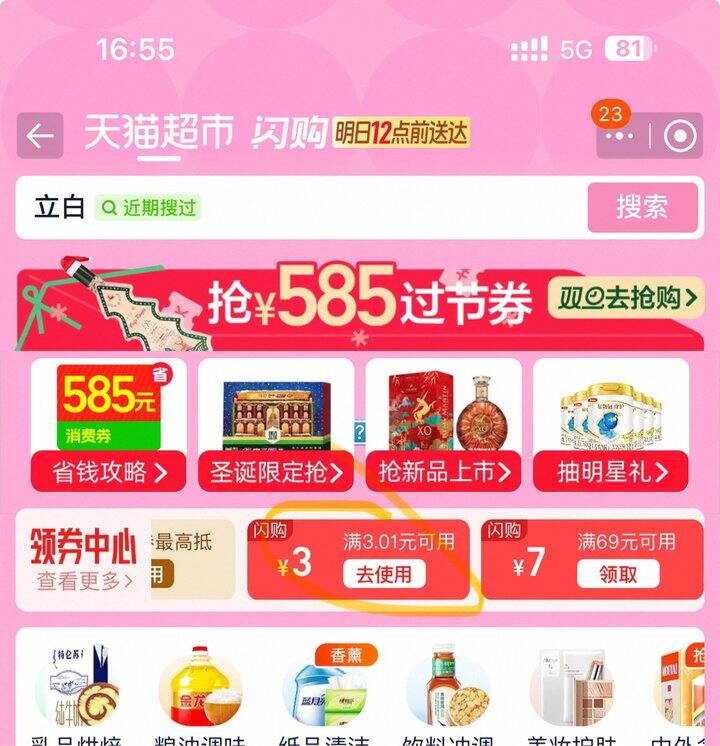Open the 去抢购 banner button

pyautogui.click(x=626, y=298)
